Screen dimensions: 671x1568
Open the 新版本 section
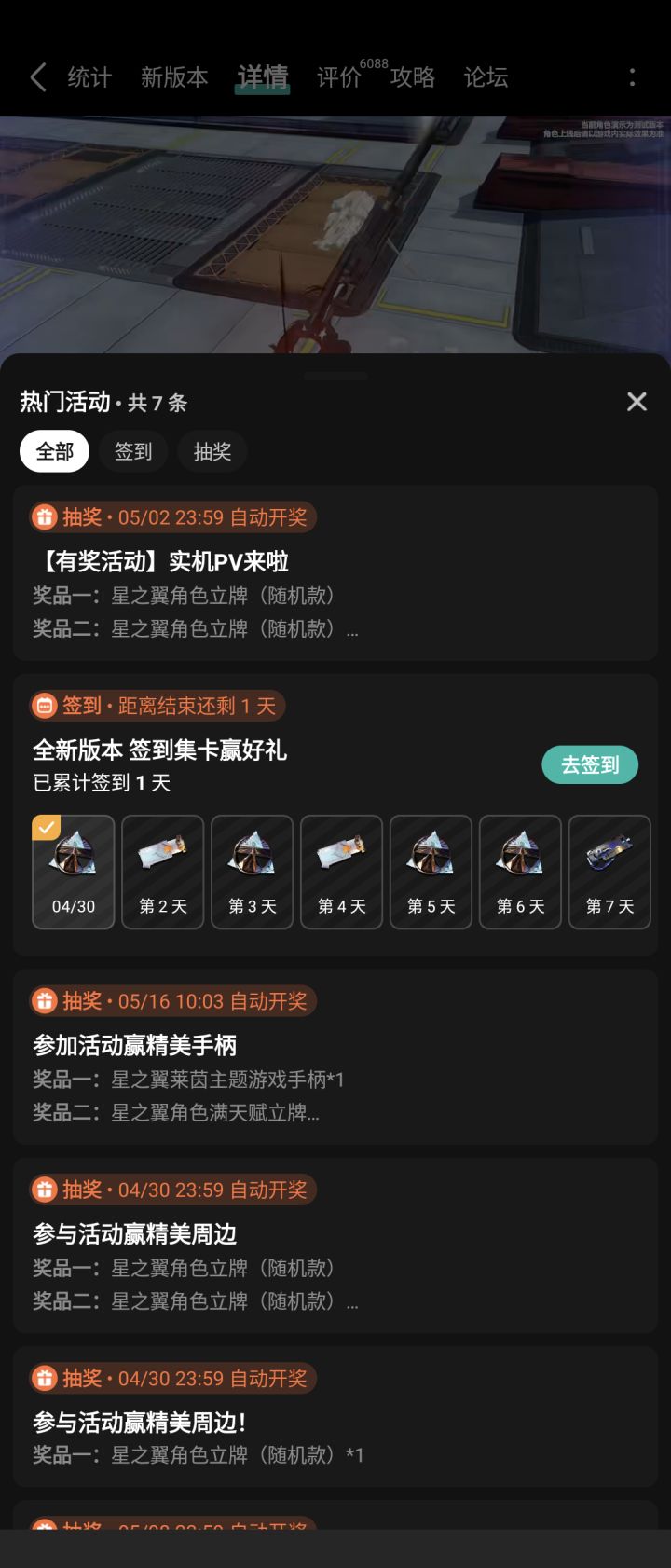174,77
